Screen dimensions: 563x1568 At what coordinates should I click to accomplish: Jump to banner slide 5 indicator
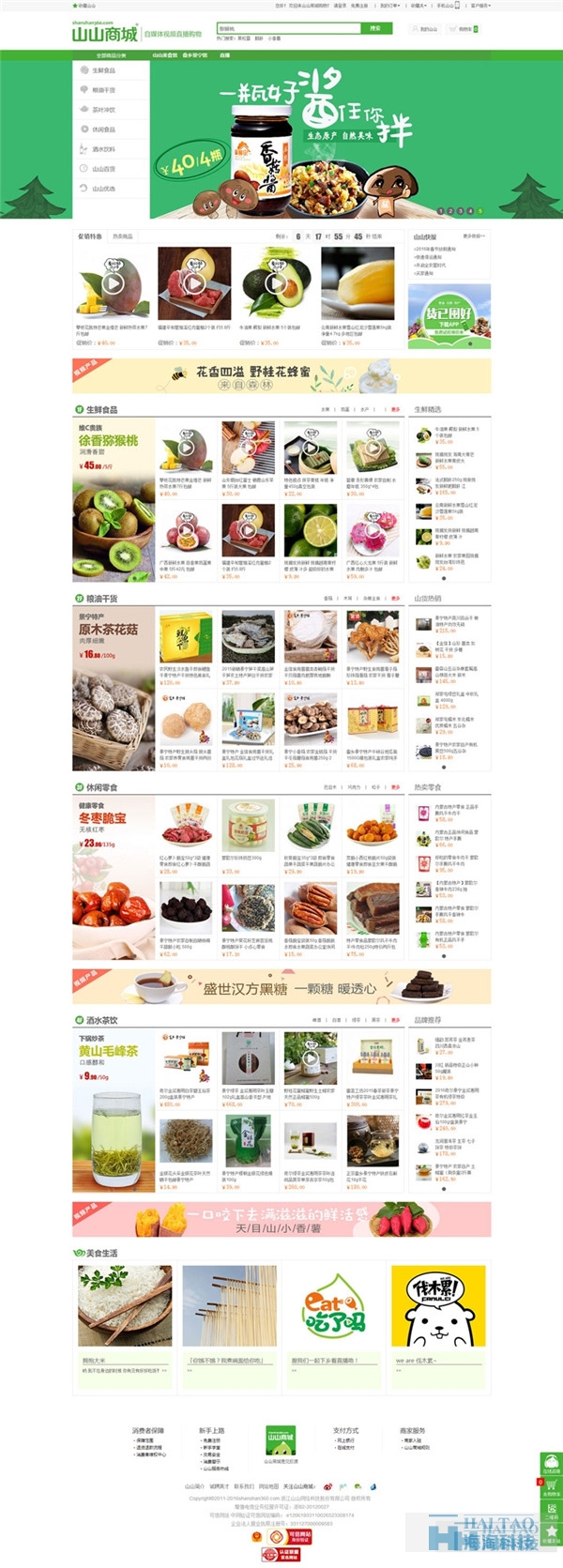point(480,211)
